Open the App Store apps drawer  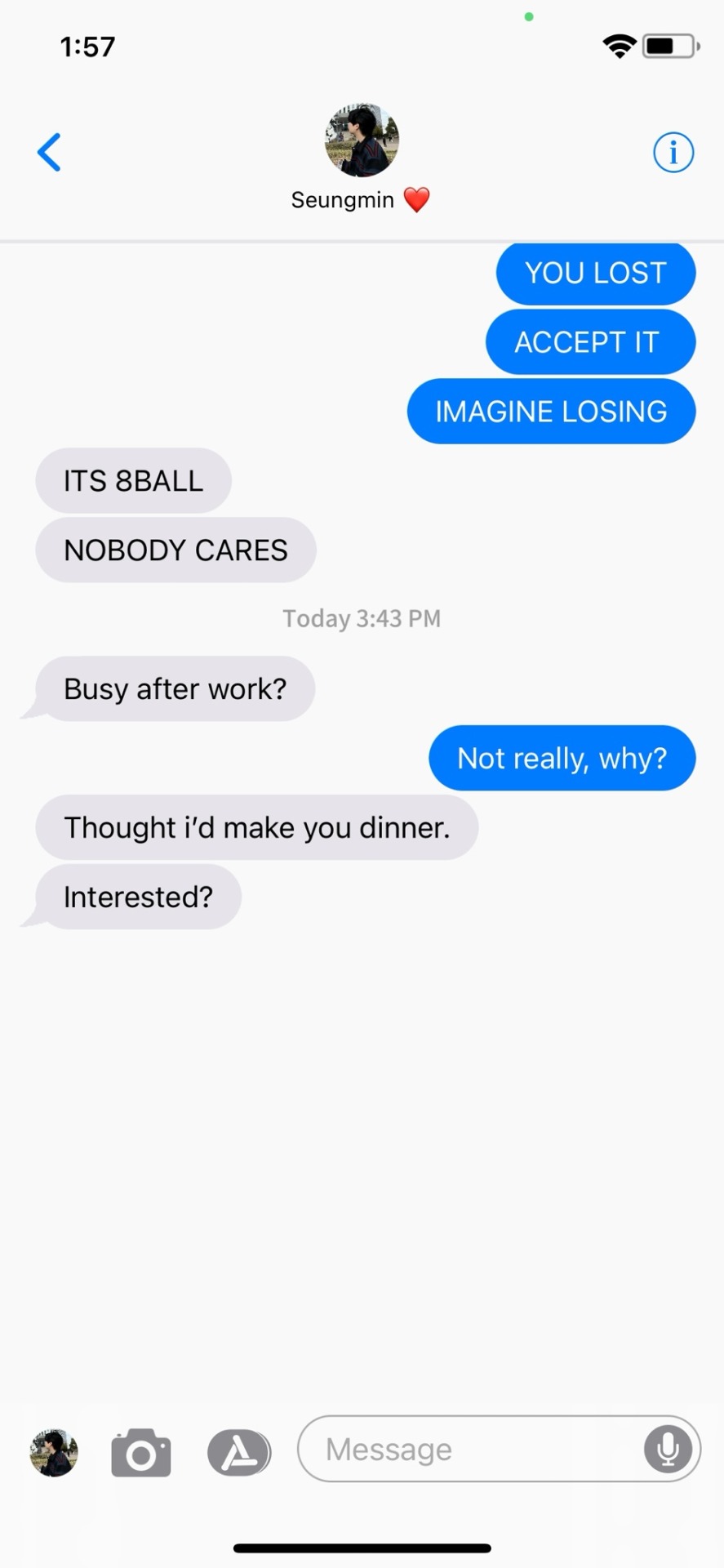pyautogui.click(x=238, y=1453)
